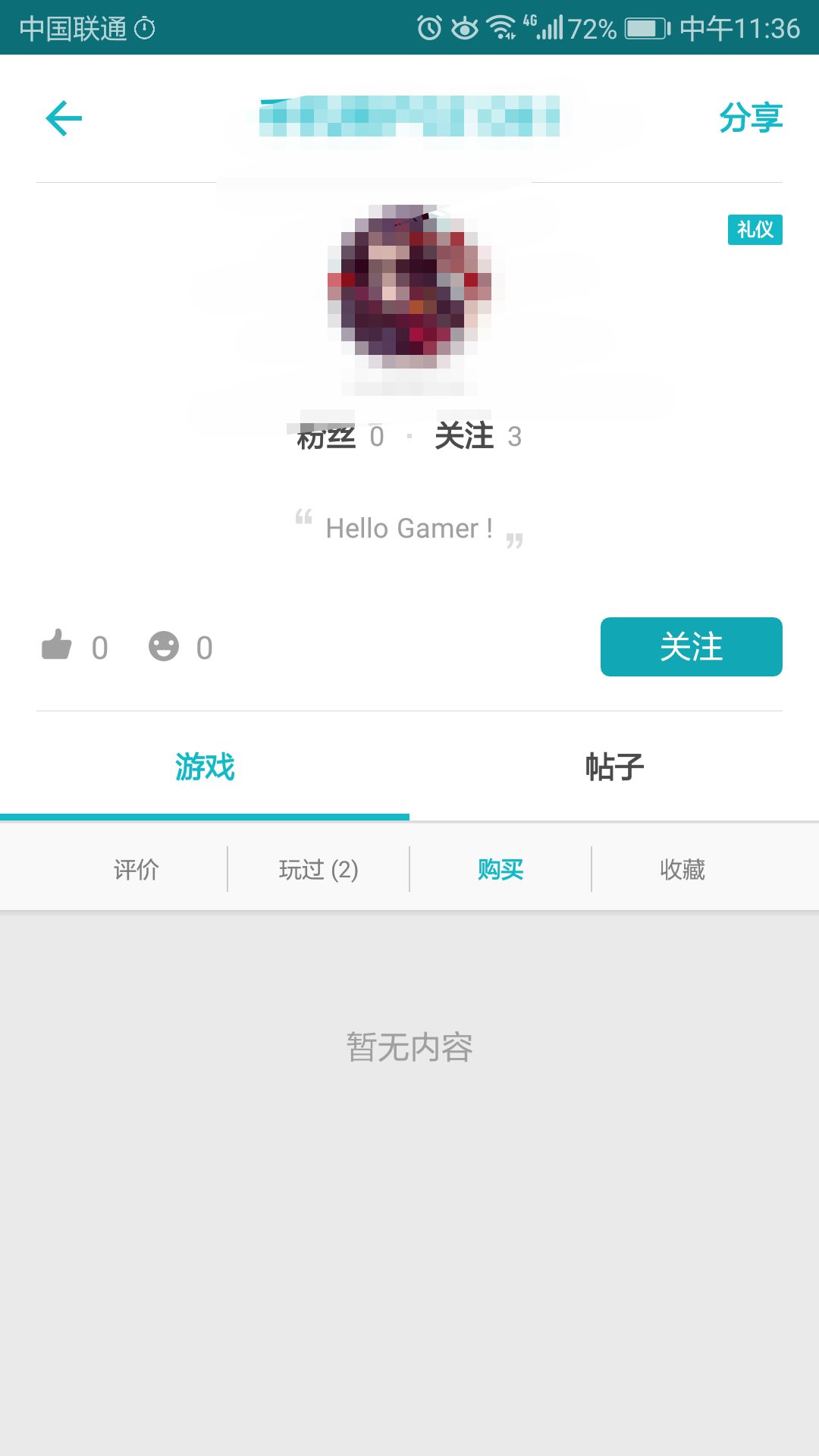Image resolution: width=819 pixels, height=1456 pixels.
Task: Select the 评价 sub-tab
Action: (x=136, y=869)
